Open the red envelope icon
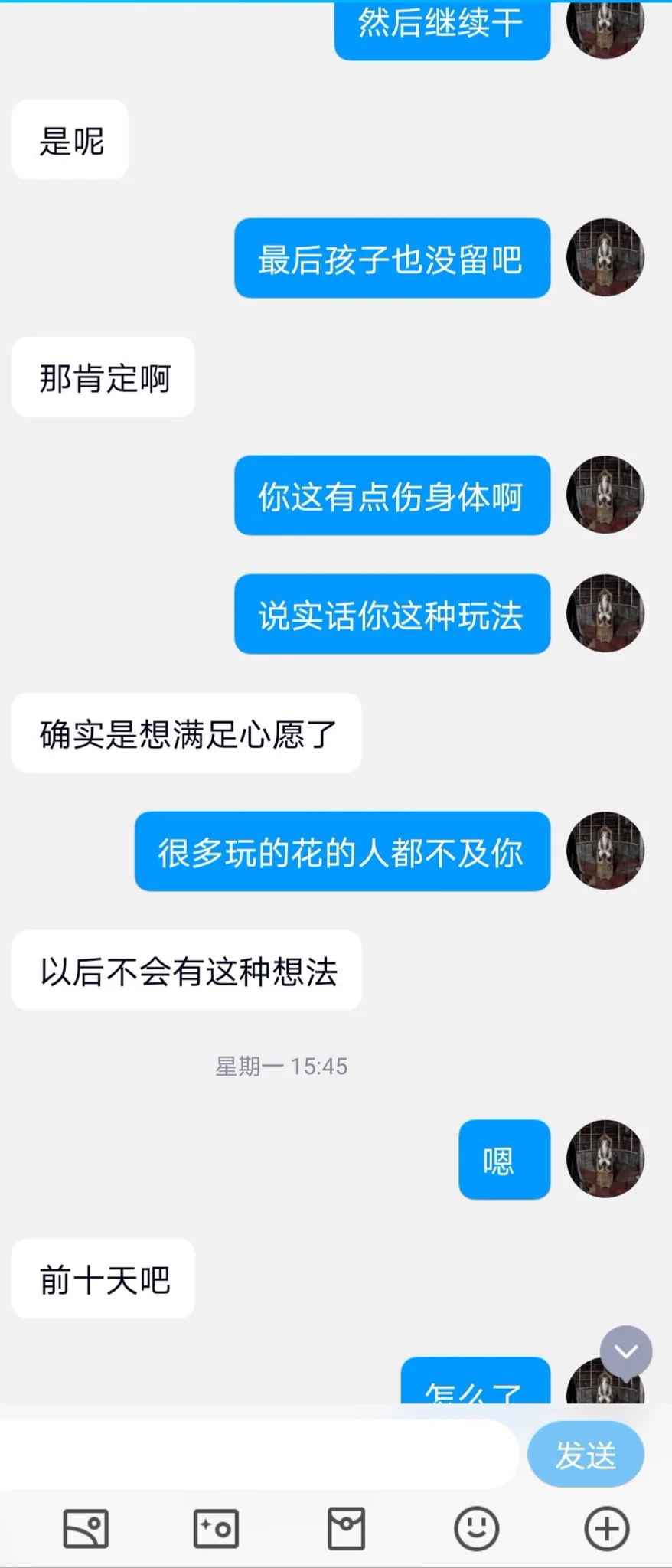 (x=346, y=1529)
